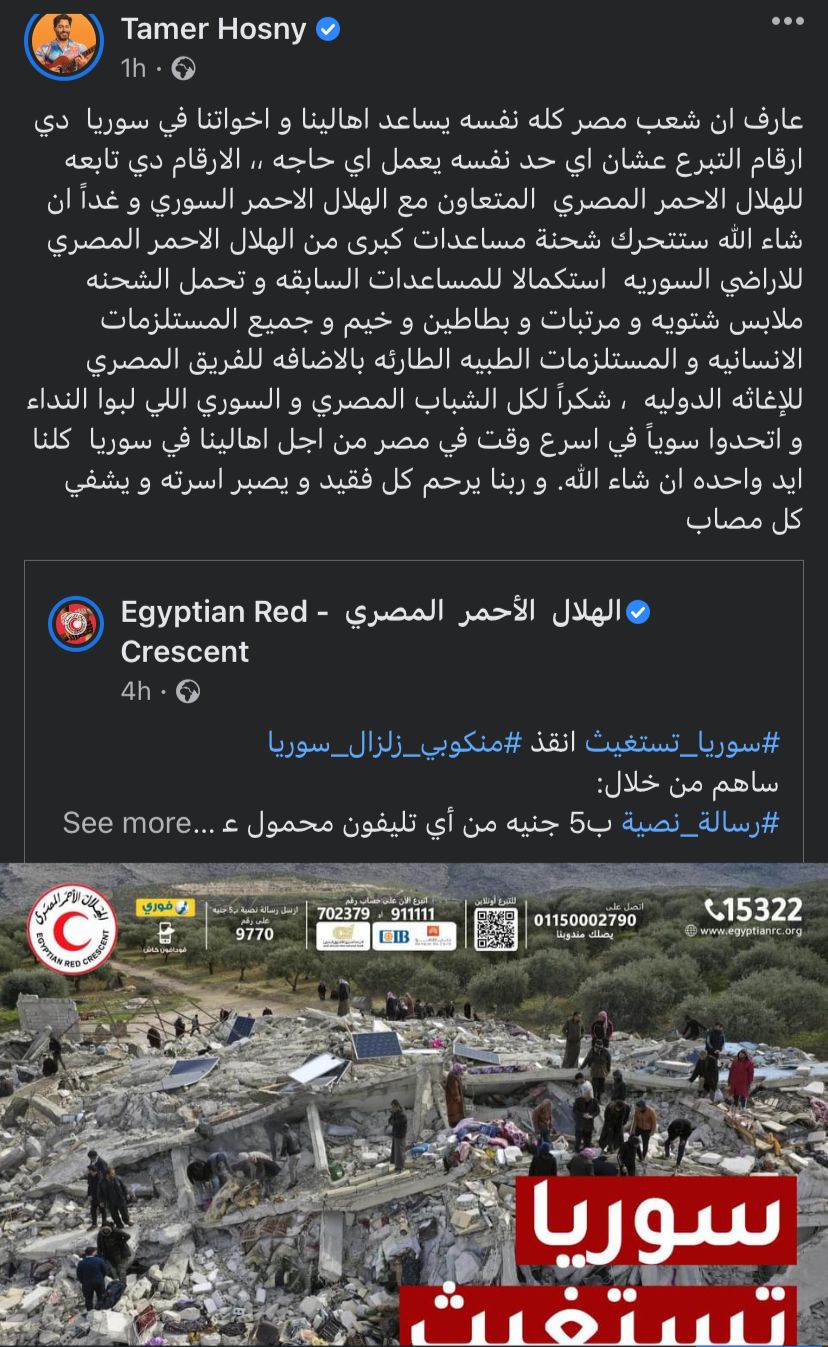Open hashtag #رسالة_نصية
This screenshot has height=1347, width=828.
click(700, 823)
